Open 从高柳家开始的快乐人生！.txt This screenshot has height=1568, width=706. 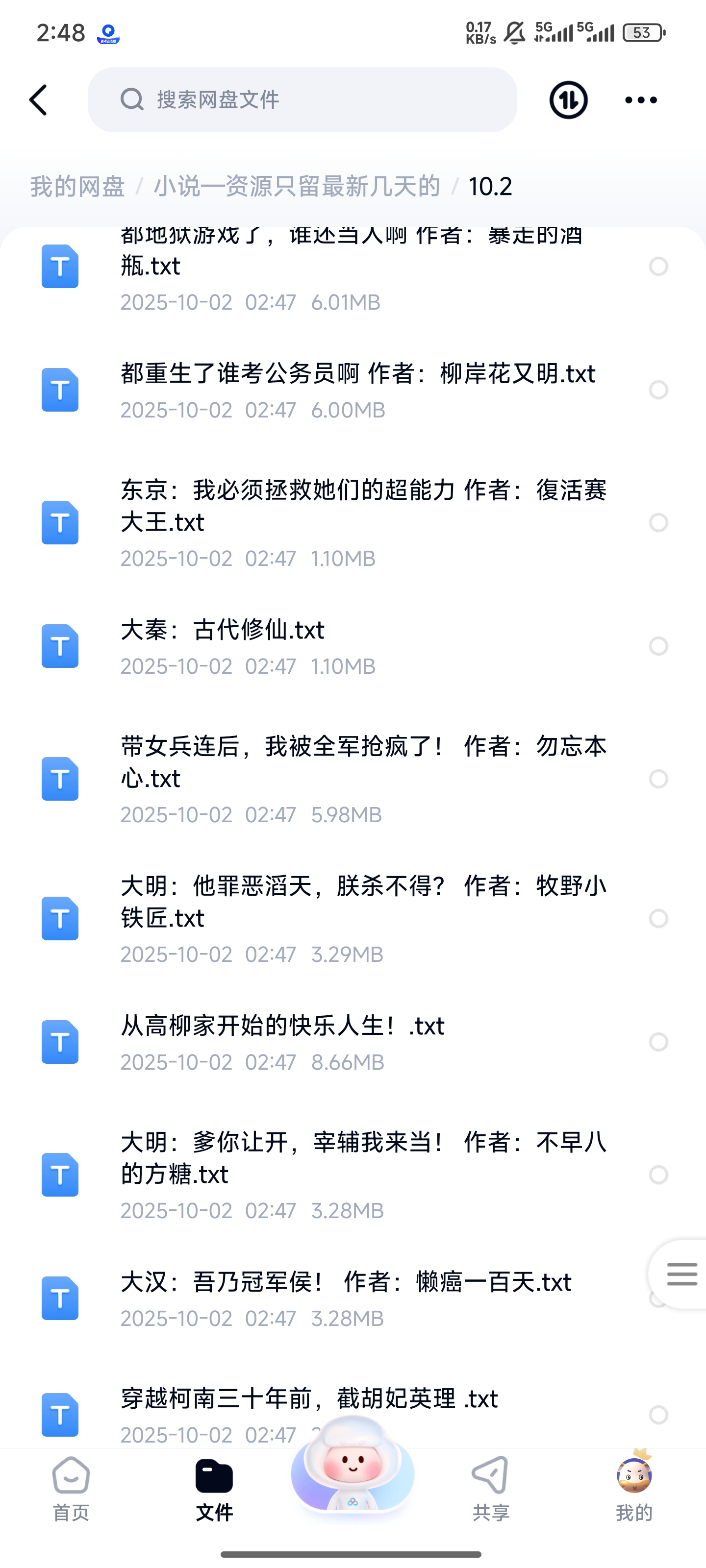click(x=282, y=1041)
